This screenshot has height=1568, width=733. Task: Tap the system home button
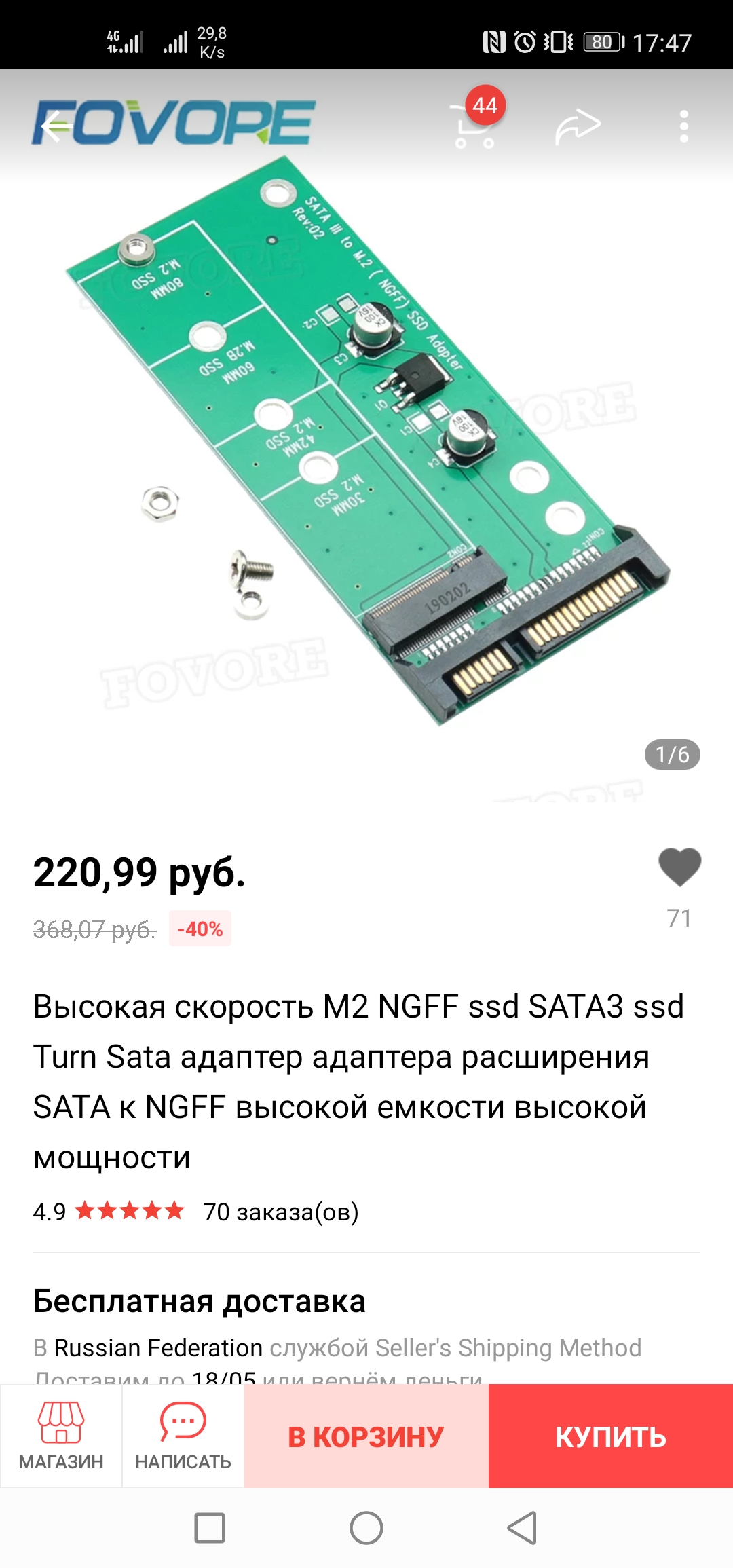click(366, 1528)
